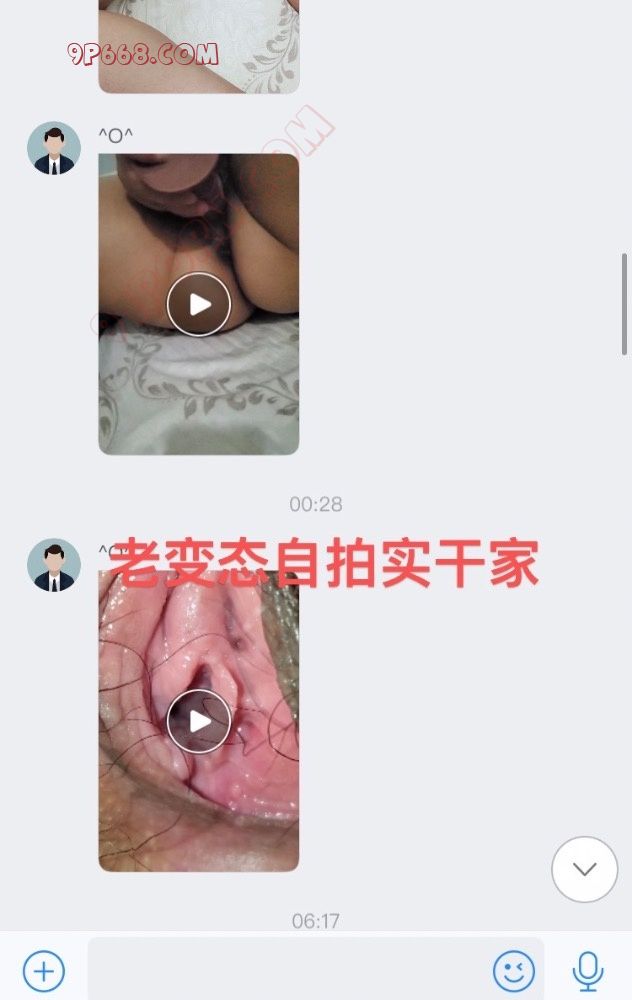Play the video above the 06:17 timestamp
632x1000 pixels.
199,721
